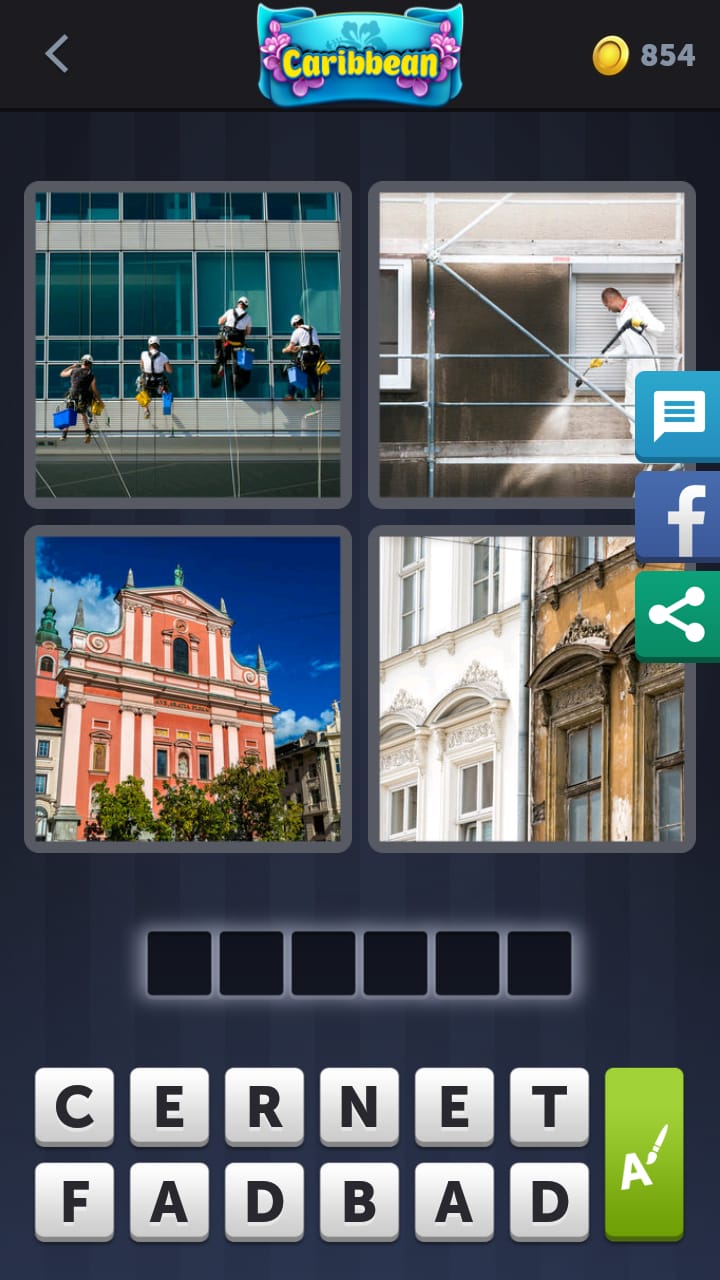Enlarge the picture of window cleaners on ropes
The height and width of the screenshot is (1280, 720).
click(188, 345)
